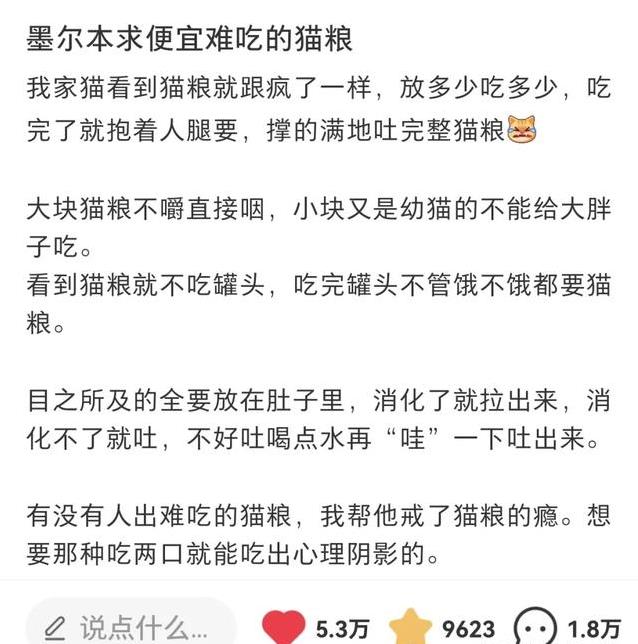Open the comments bubble icon
The height and width of the screenshot is (644, 638).
537,628
